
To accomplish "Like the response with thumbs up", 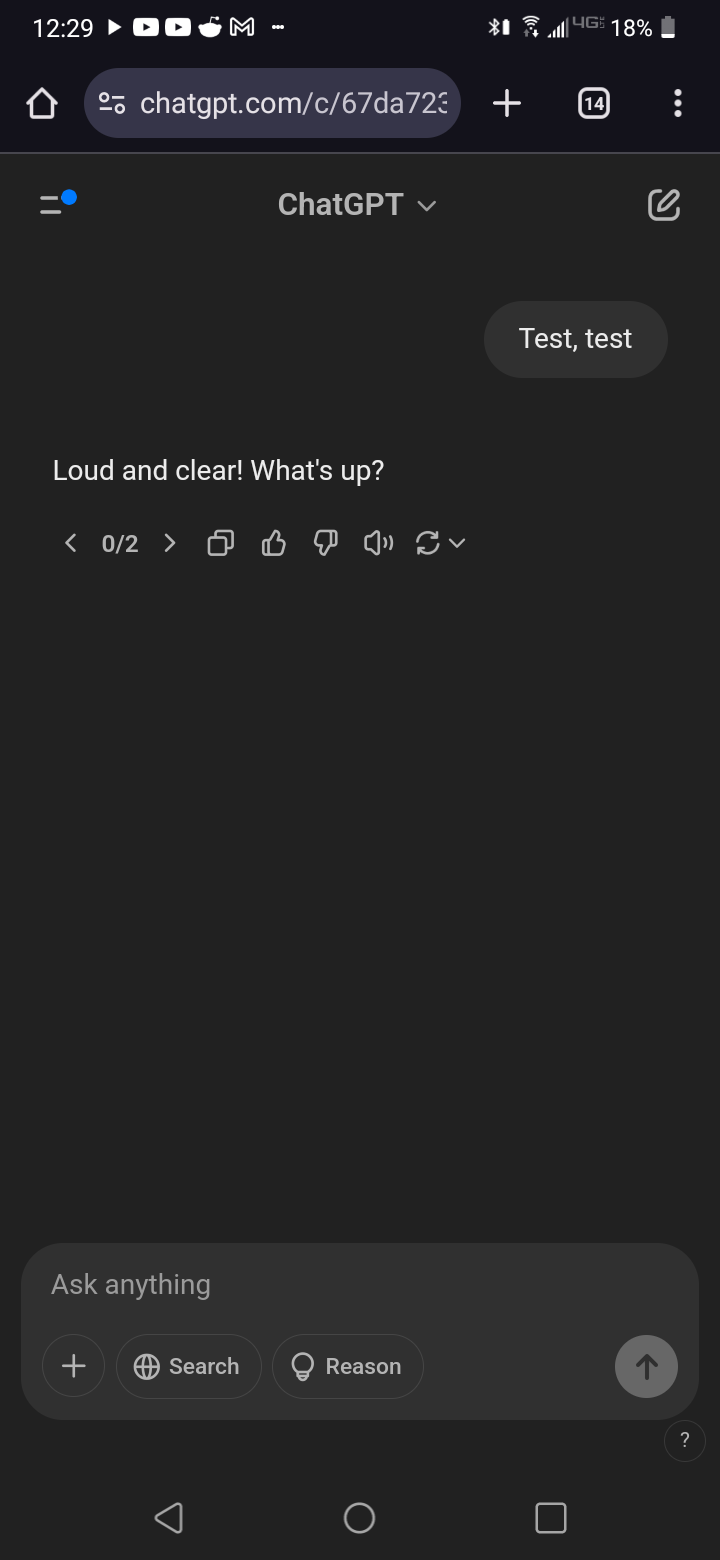I will (273, 543).
